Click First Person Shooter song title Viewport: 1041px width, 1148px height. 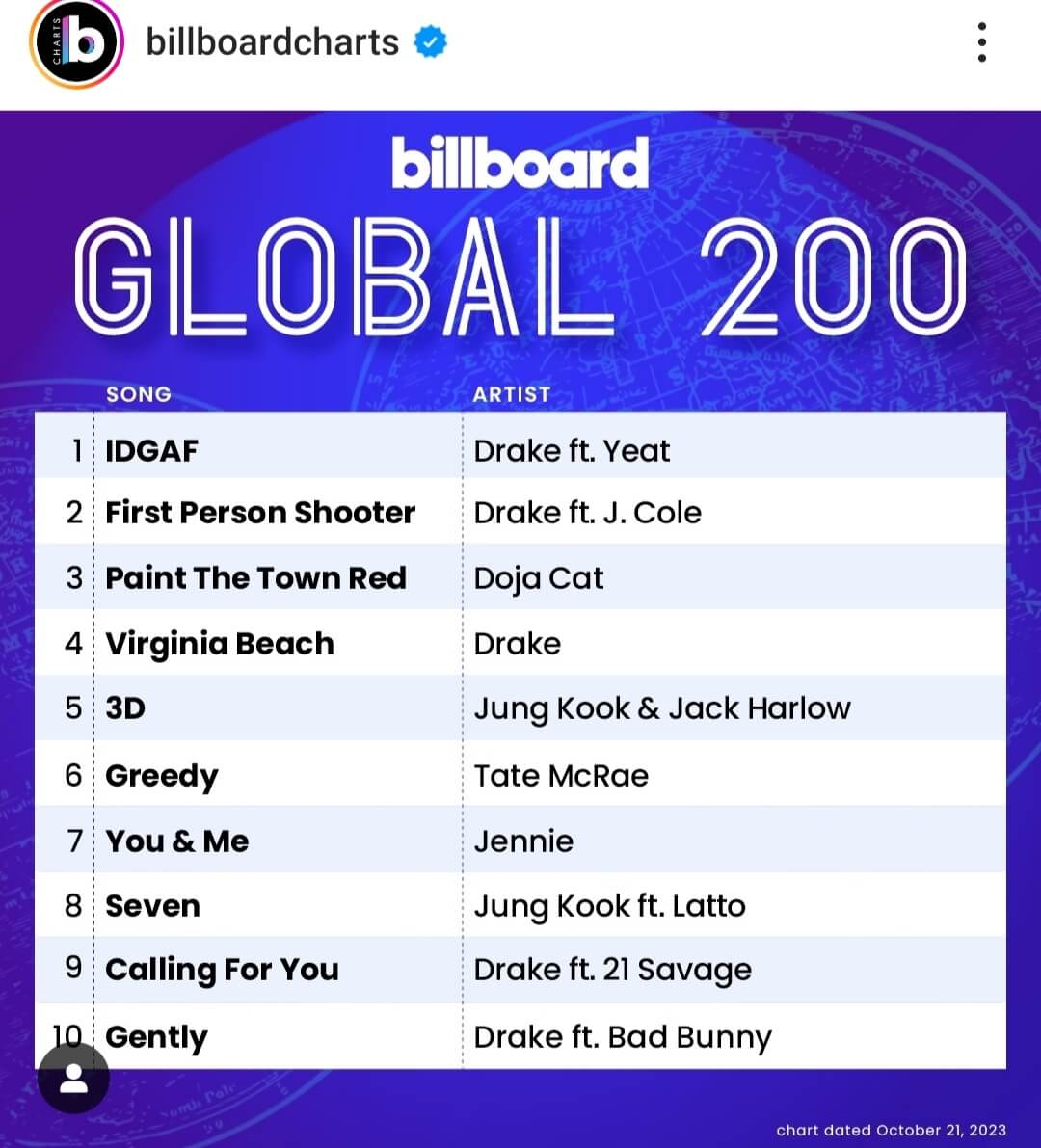point(260,513)
